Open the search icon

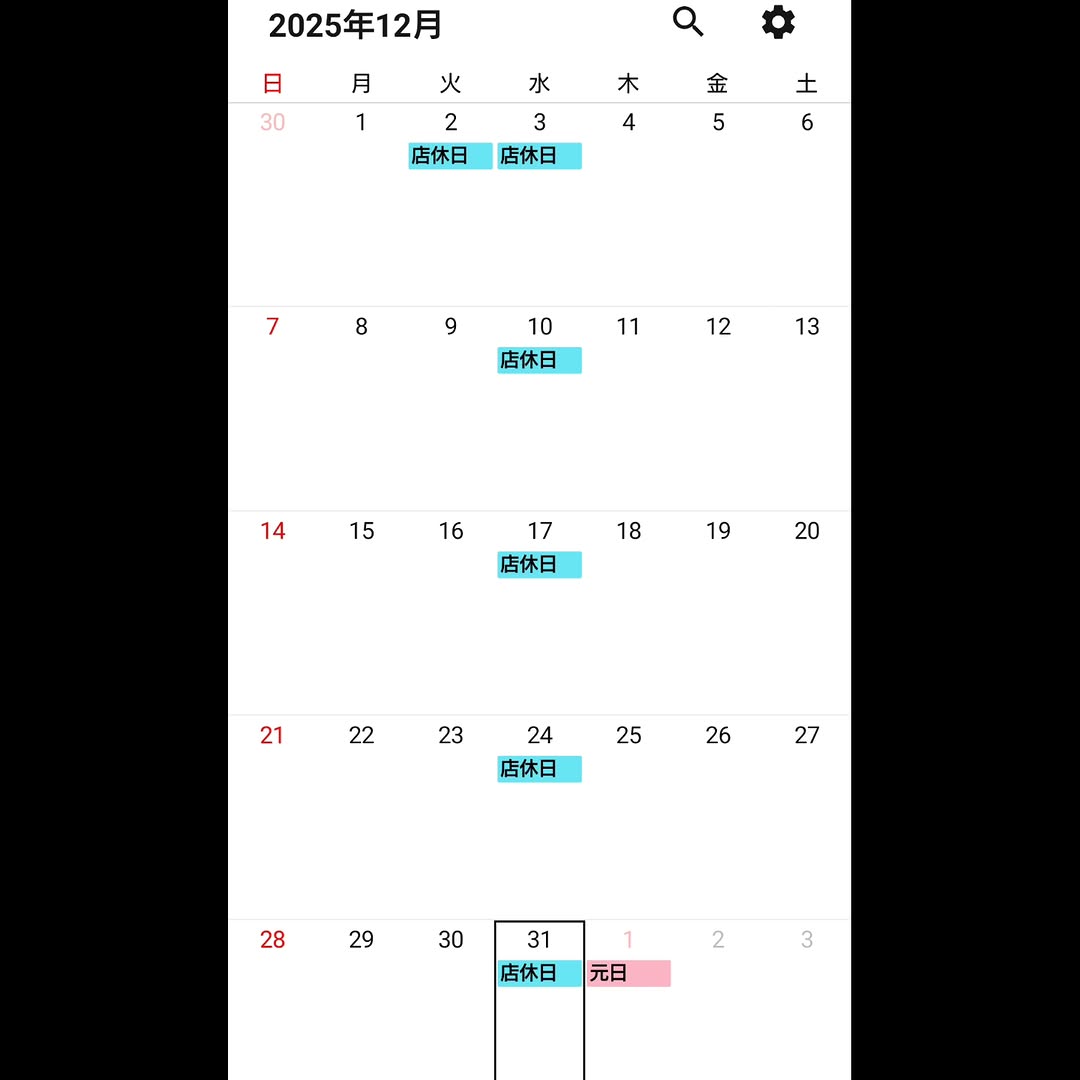tap(688, 22)
